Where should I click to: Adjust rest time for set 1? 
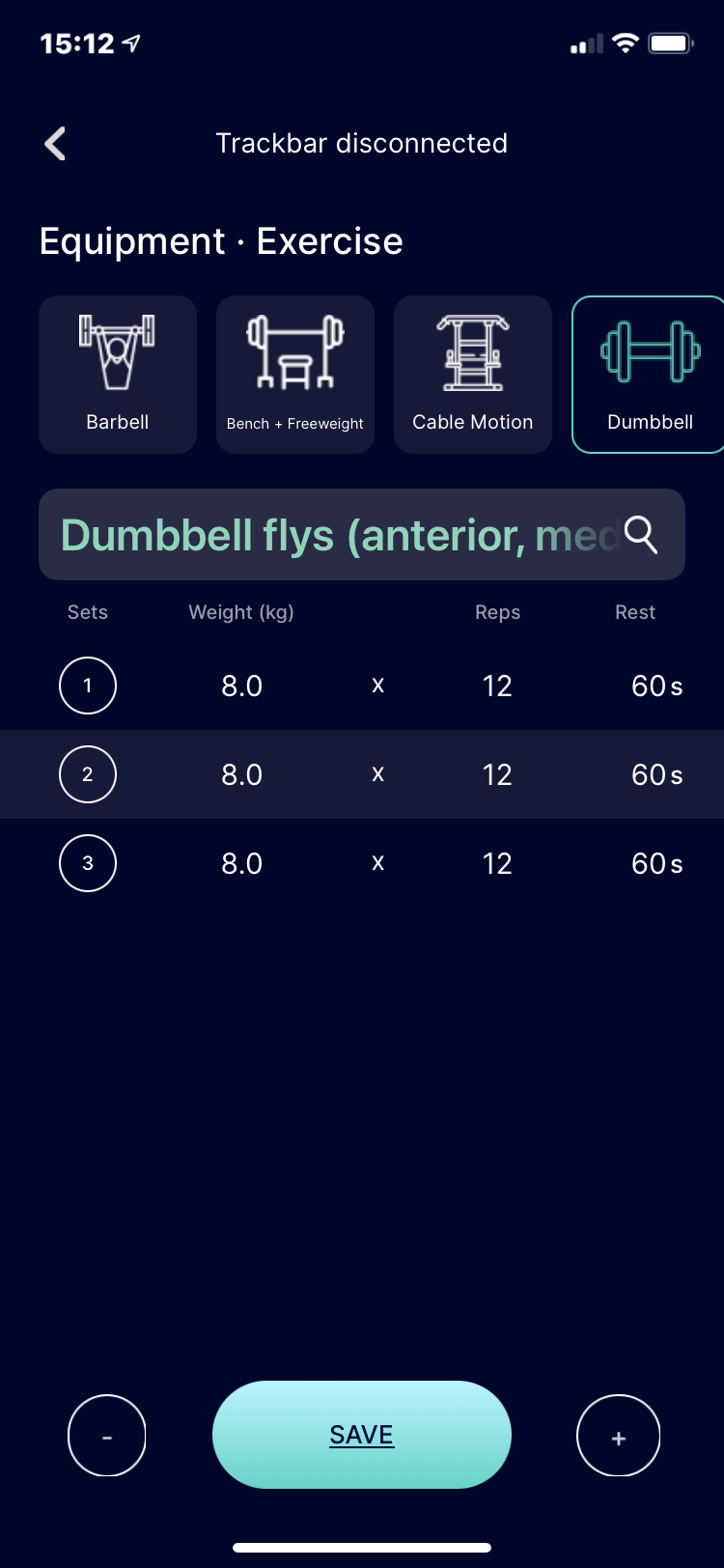click(656, 686)
